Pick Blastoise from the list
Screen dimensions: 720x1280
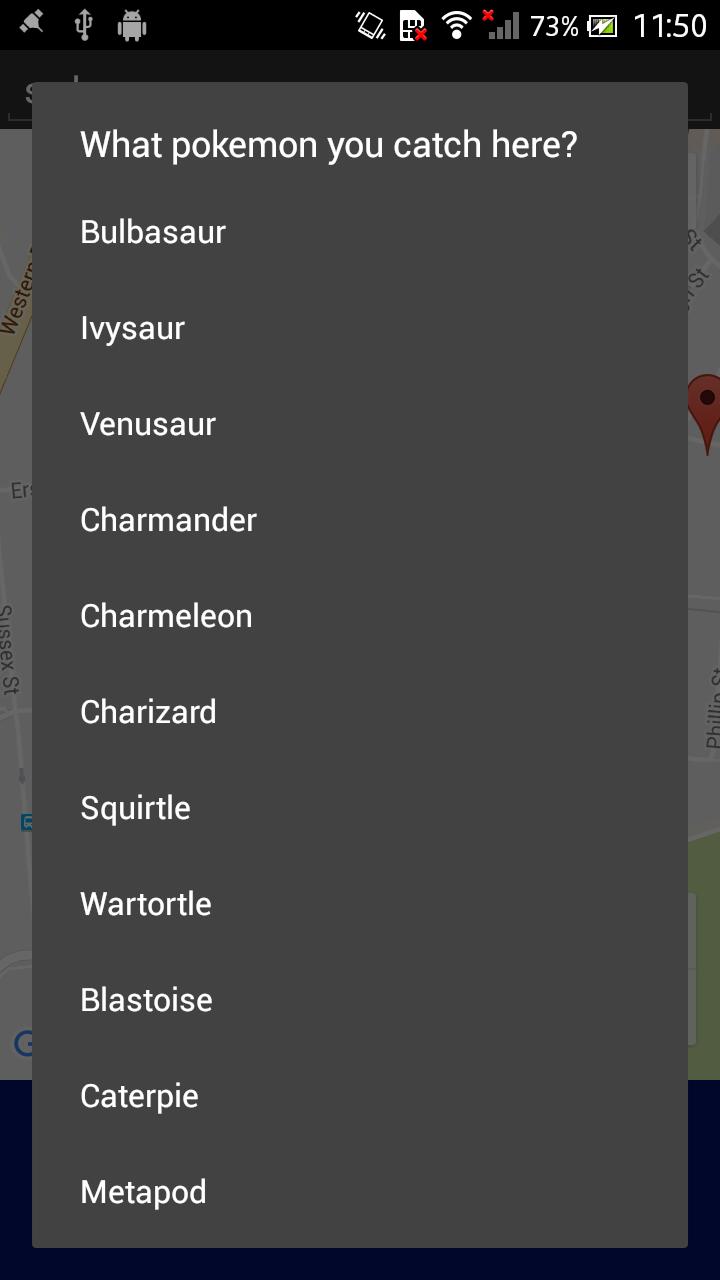coord(146,999)
